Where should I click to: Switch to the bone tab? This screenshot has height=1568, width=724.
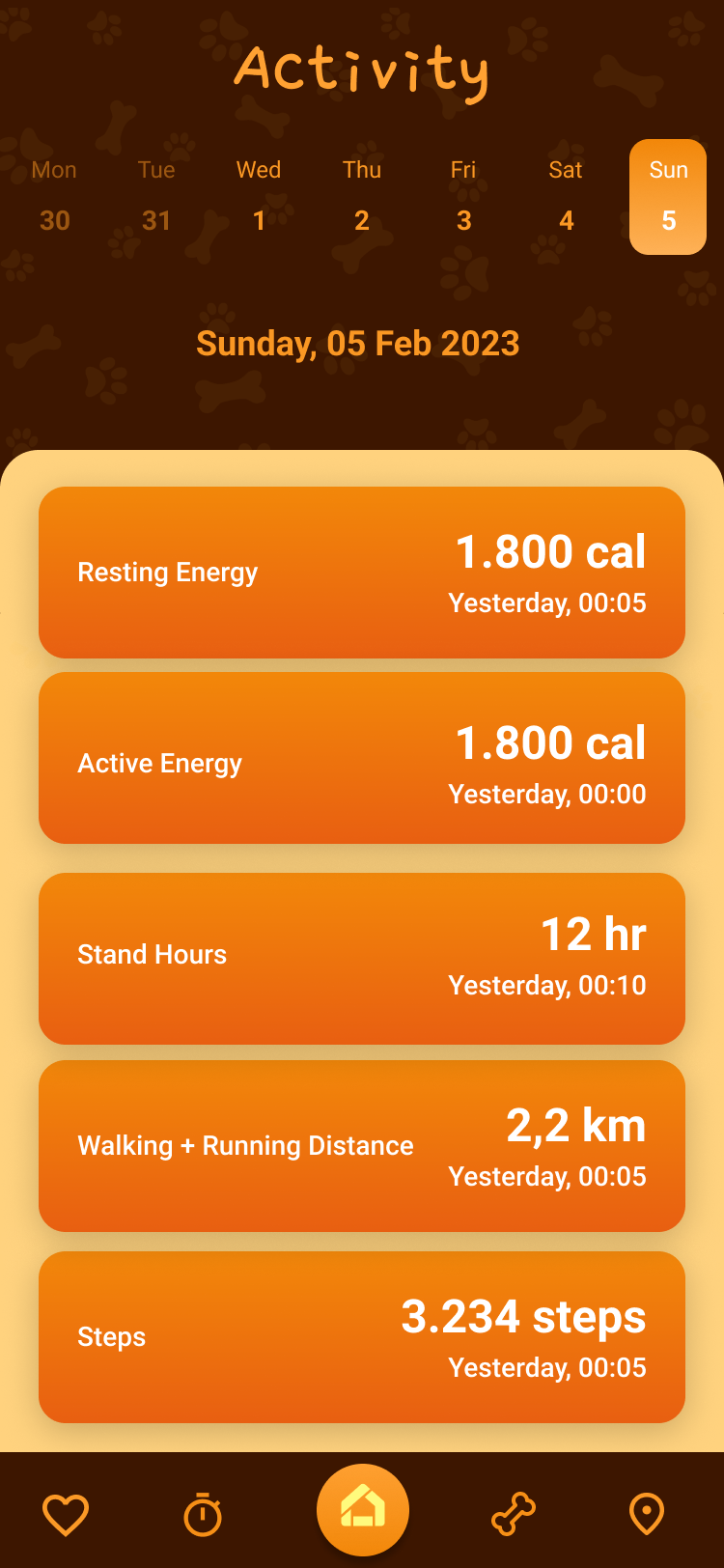click(514, 1514)
